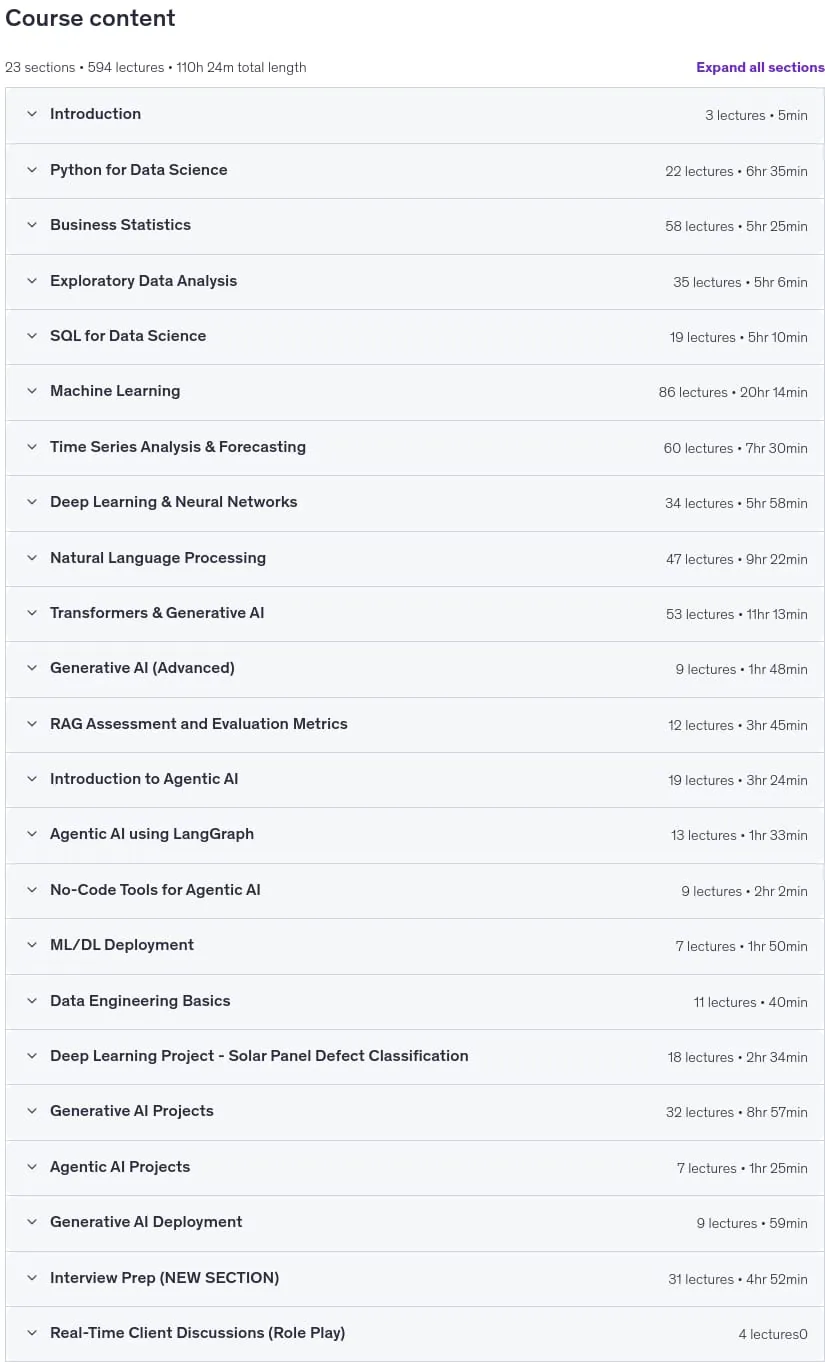
Task: Expand all sections of the course
Action: (x=760, y=67)
